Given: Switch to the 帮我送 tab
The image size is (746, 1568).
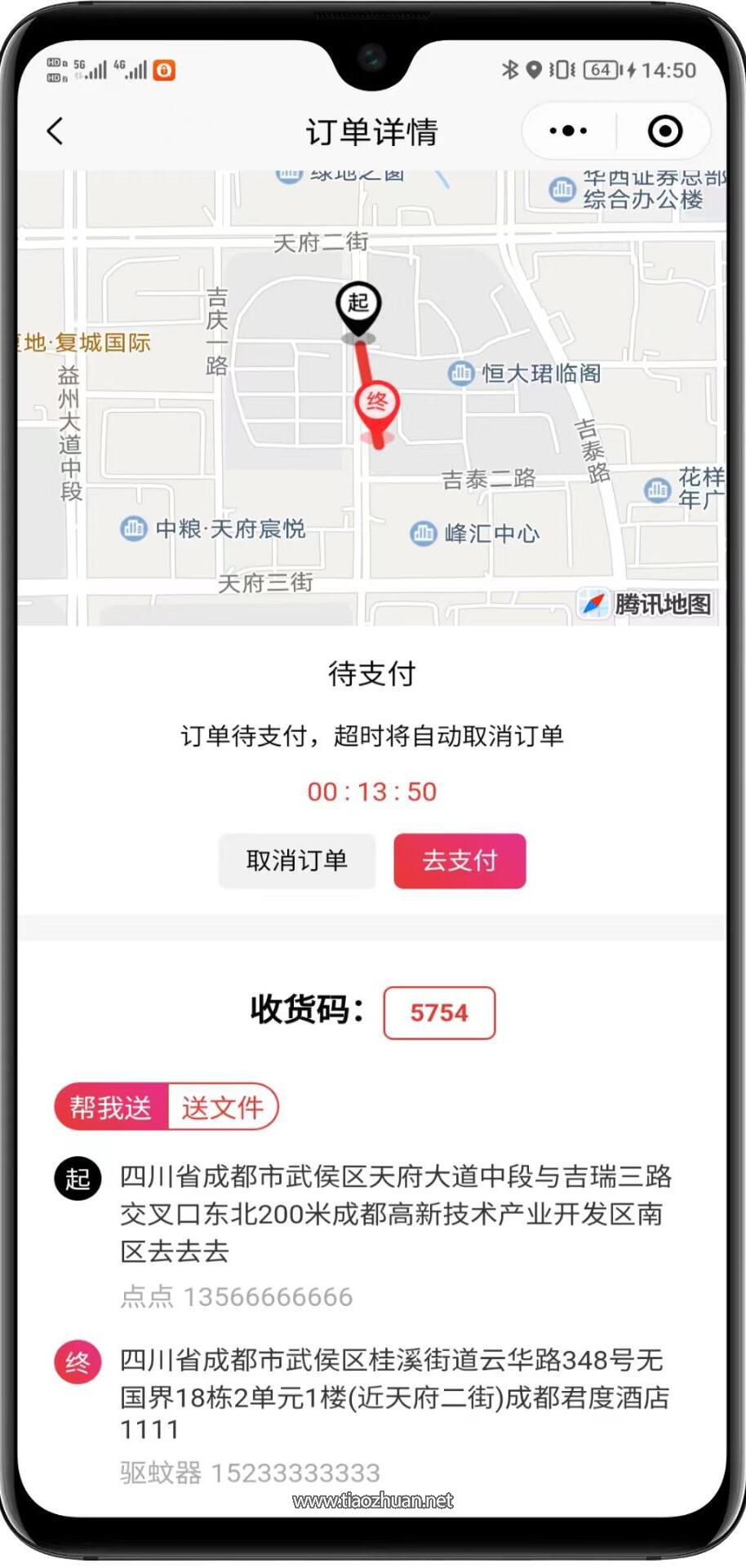Looking at the screenshot, I should [111, 1106].
